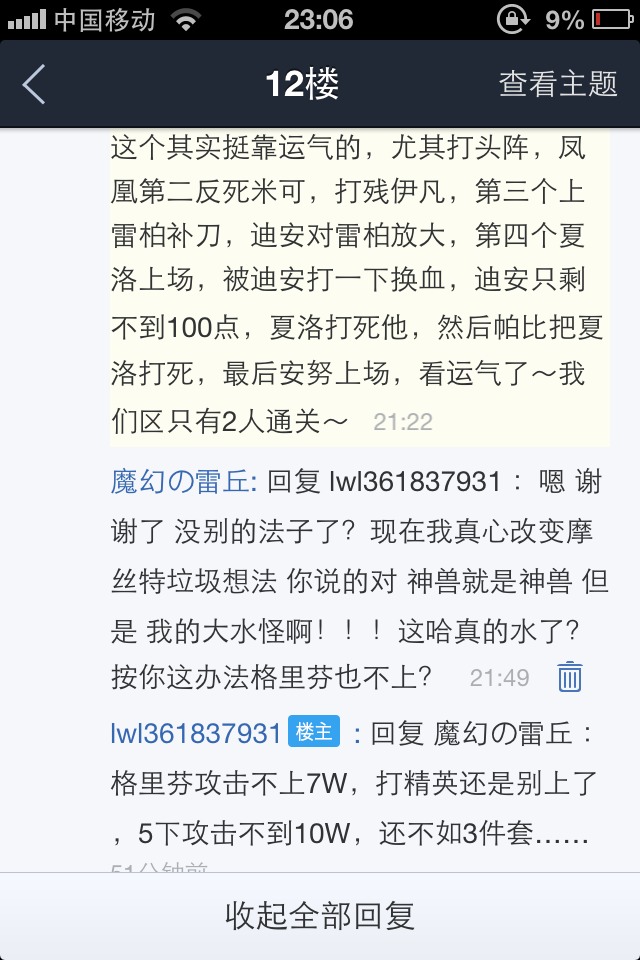Image resolution: width=640 pixels, height=960 pixels.
Task: Open 查看主题 to view the thread
Action: tap(558, 84)
